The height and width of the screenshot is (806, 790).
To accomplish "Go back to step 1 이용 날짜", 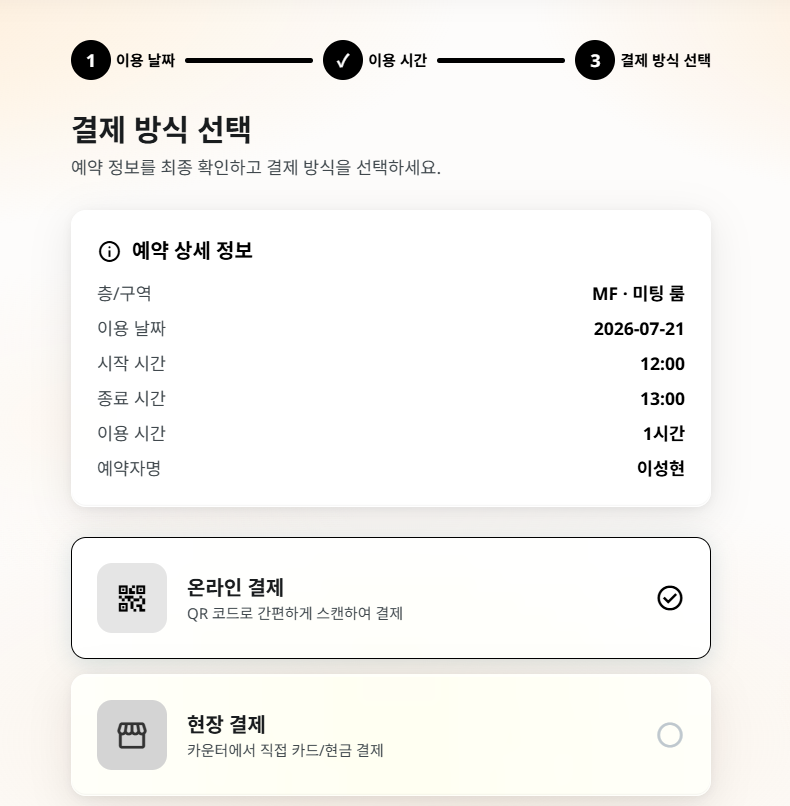I will (123, 60).
